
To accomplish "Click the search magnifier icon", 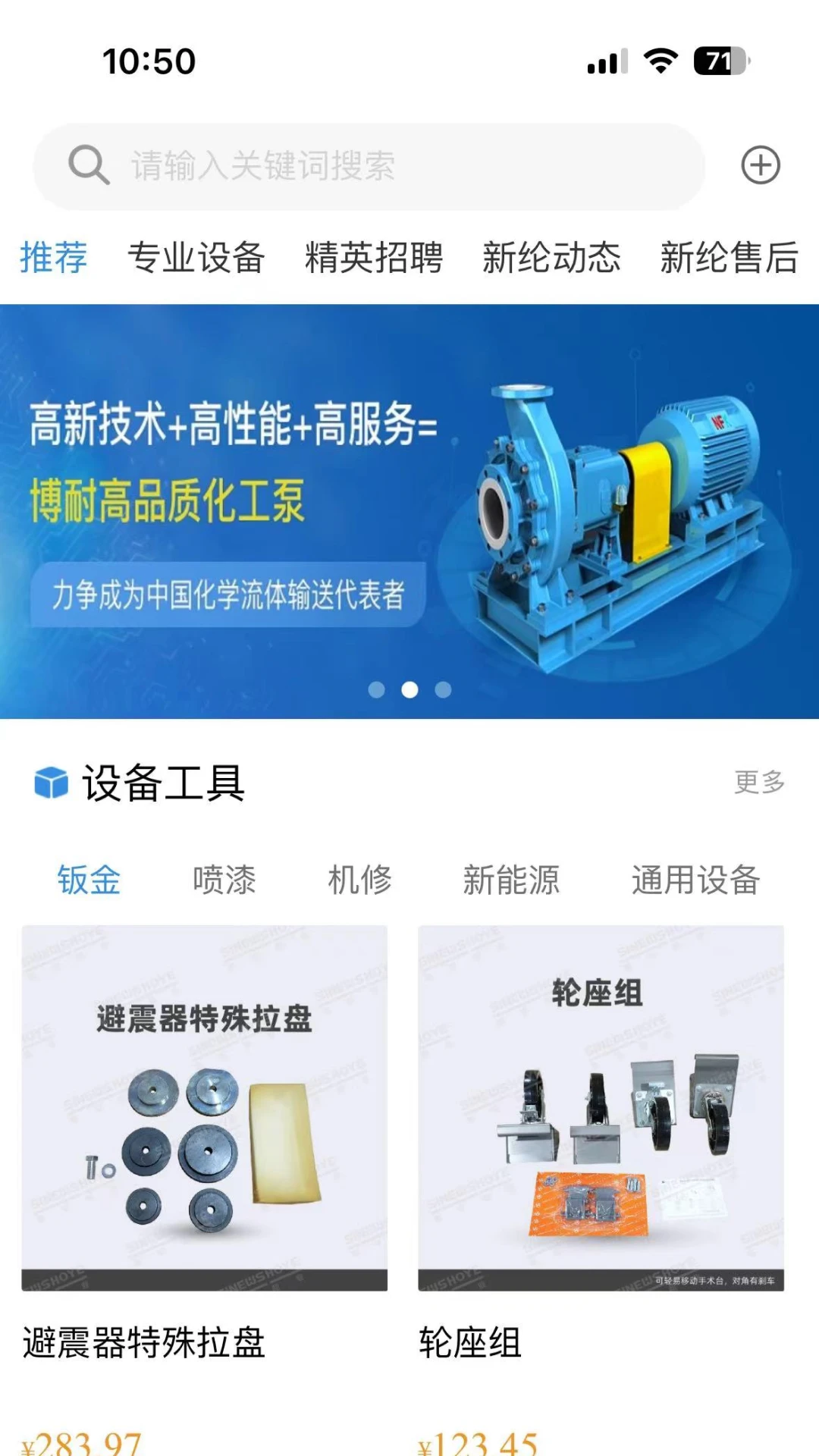I will [x=89, y=165].
